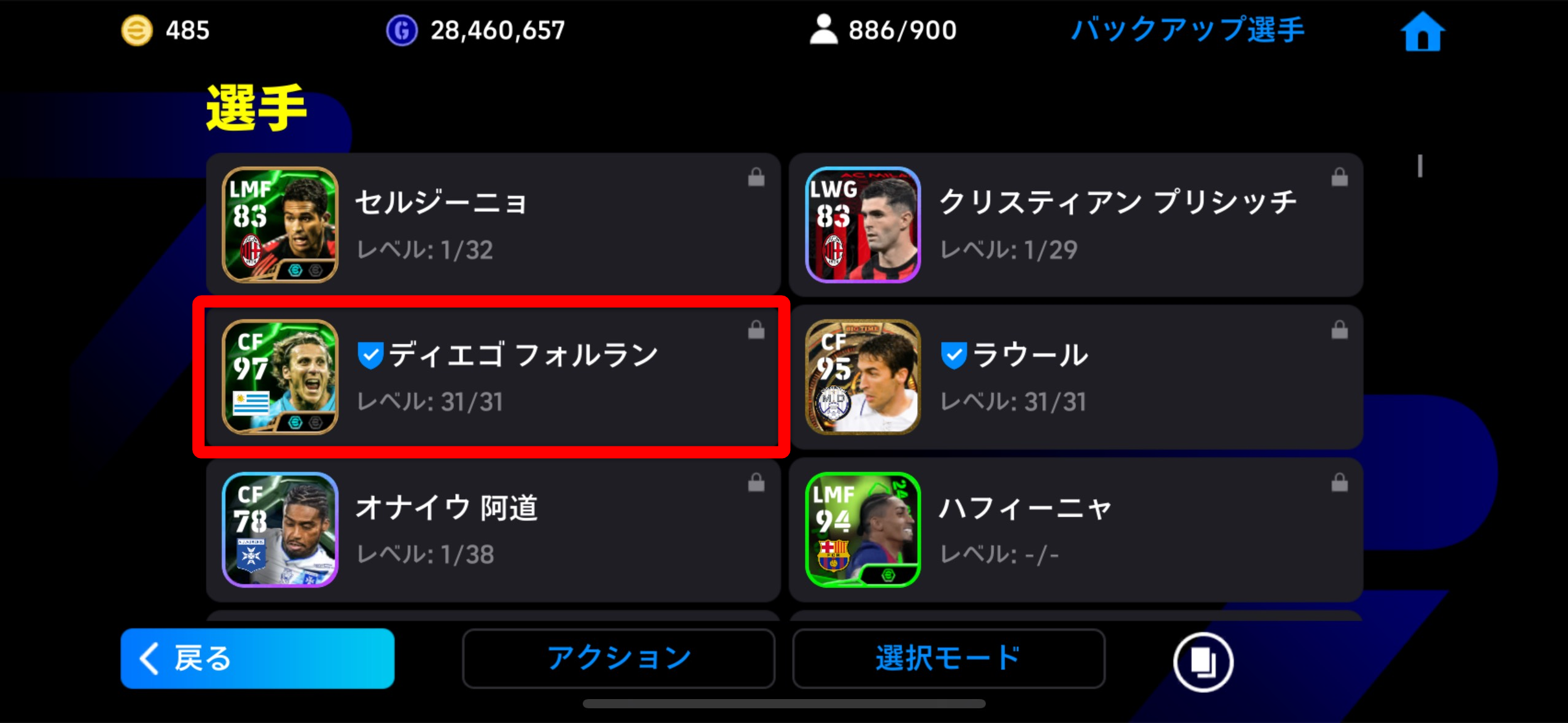Screen dimensions: 1568x723
Task: Open ディエゴ フォルラン player card
Action: tap(493, 377)
